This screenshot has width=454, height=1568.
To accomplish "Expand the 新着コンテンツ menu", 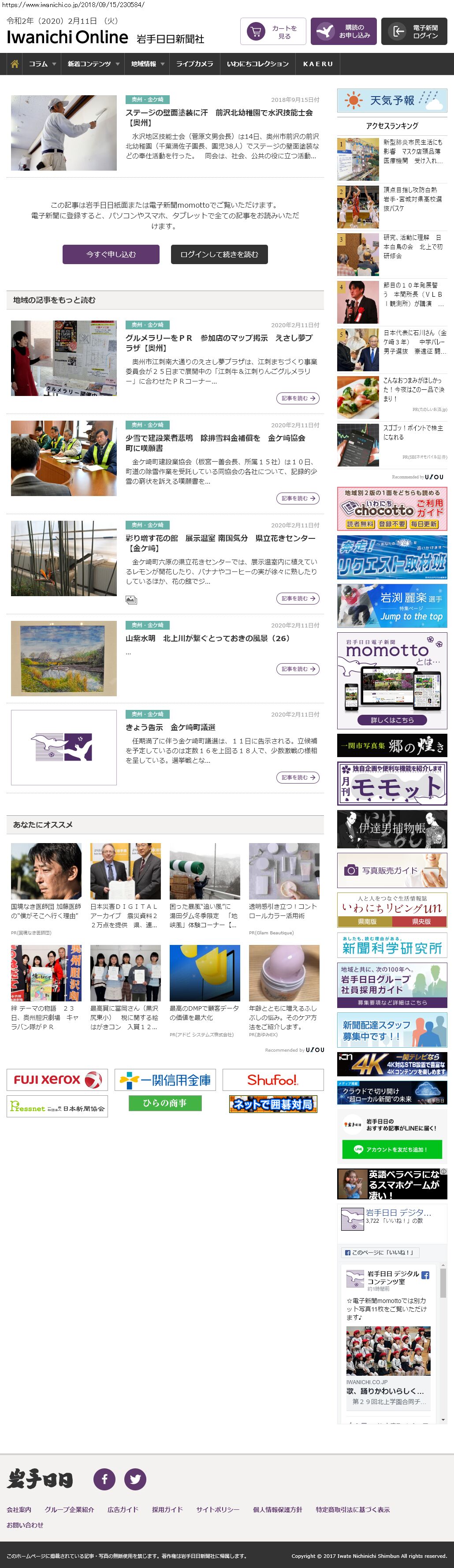I will click(93, 64).
